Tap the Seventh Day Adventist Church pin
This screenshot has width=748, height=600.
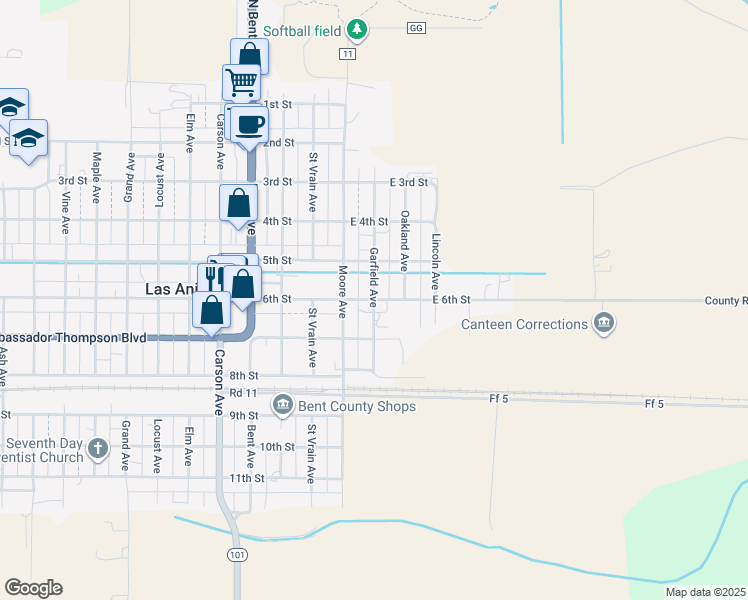tap(97, 448)
